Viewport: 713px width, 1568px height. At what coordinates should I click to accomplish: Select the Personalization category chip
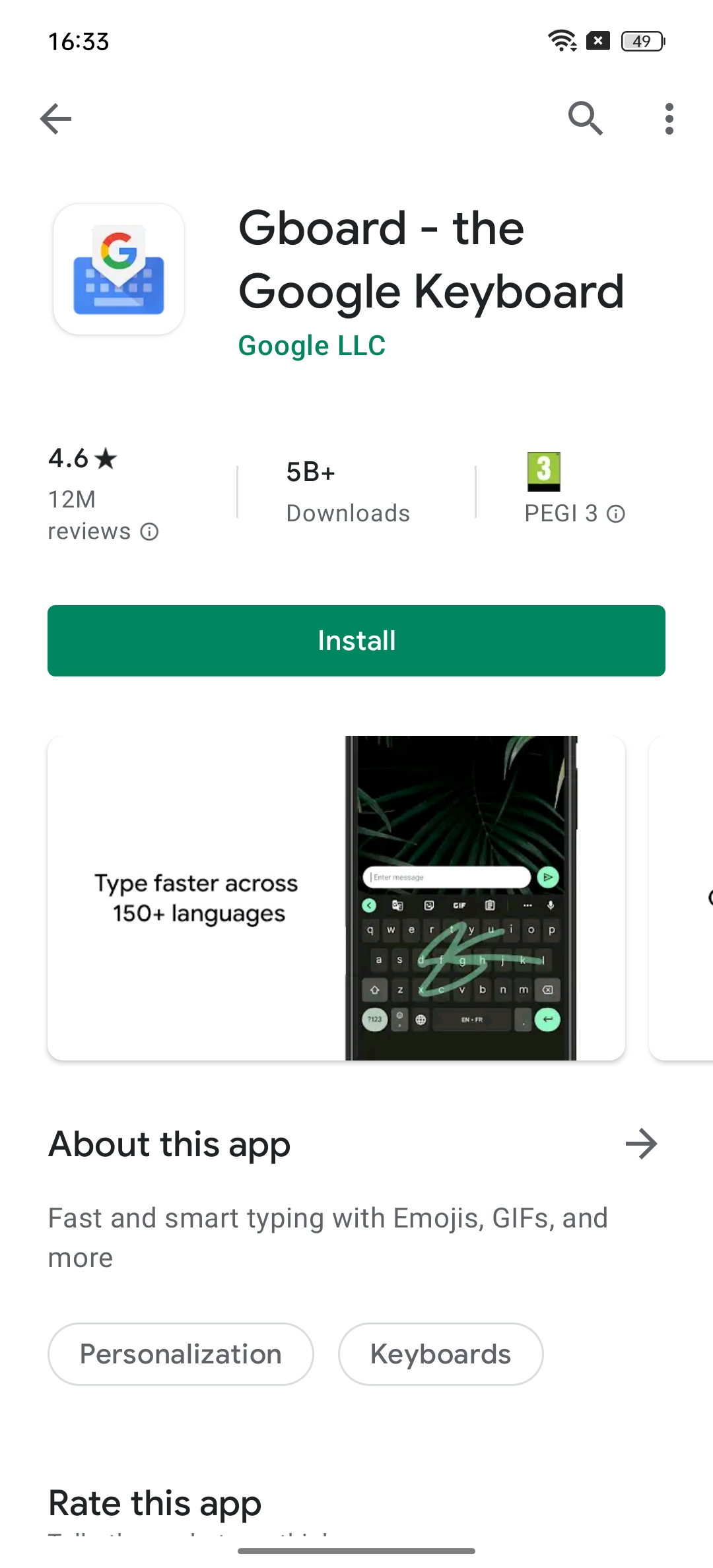pyautogui.click(x=180, y=1354)
